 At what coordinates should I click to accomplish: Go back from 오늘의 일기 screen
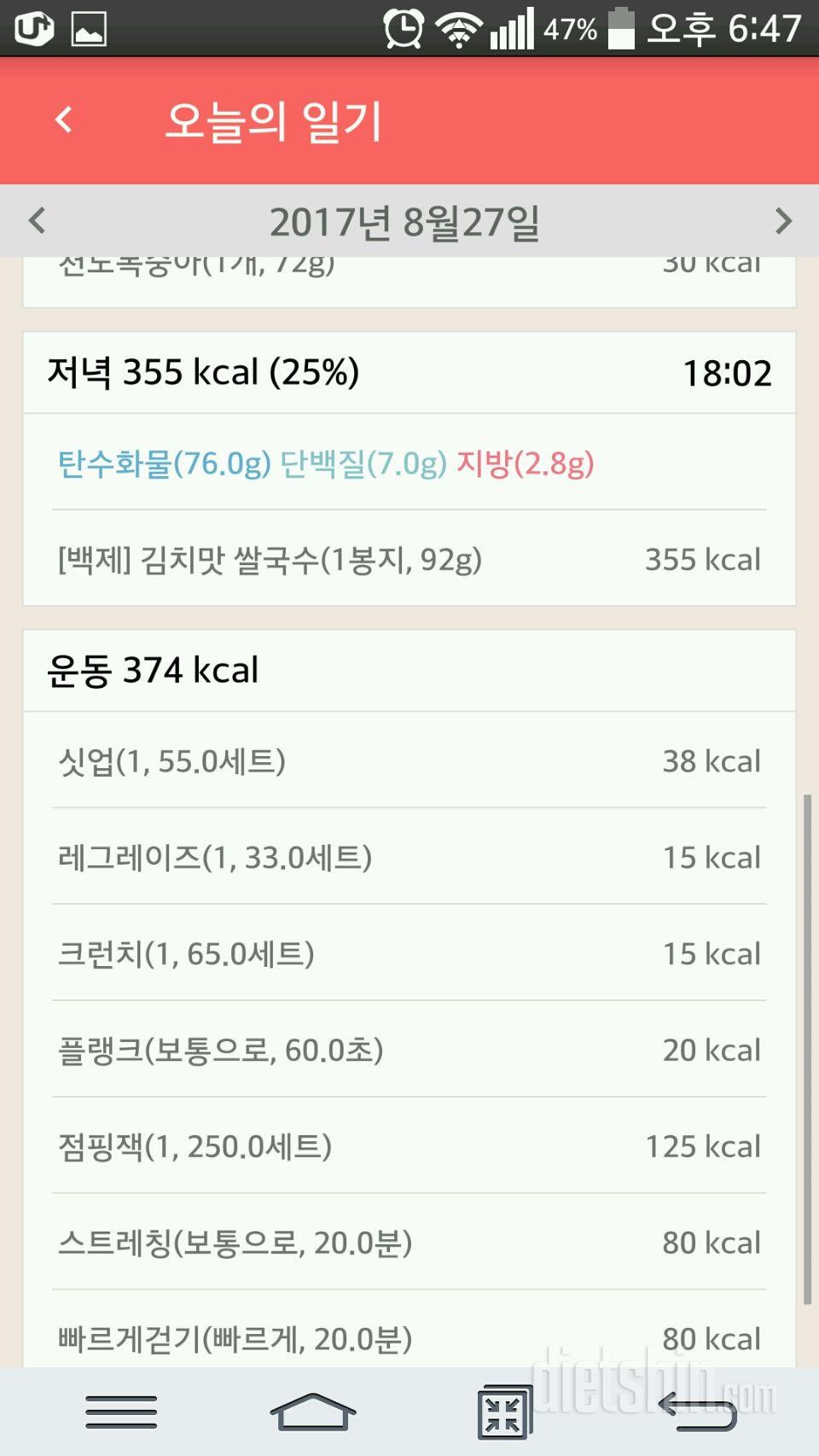click(x=64, y=120)
